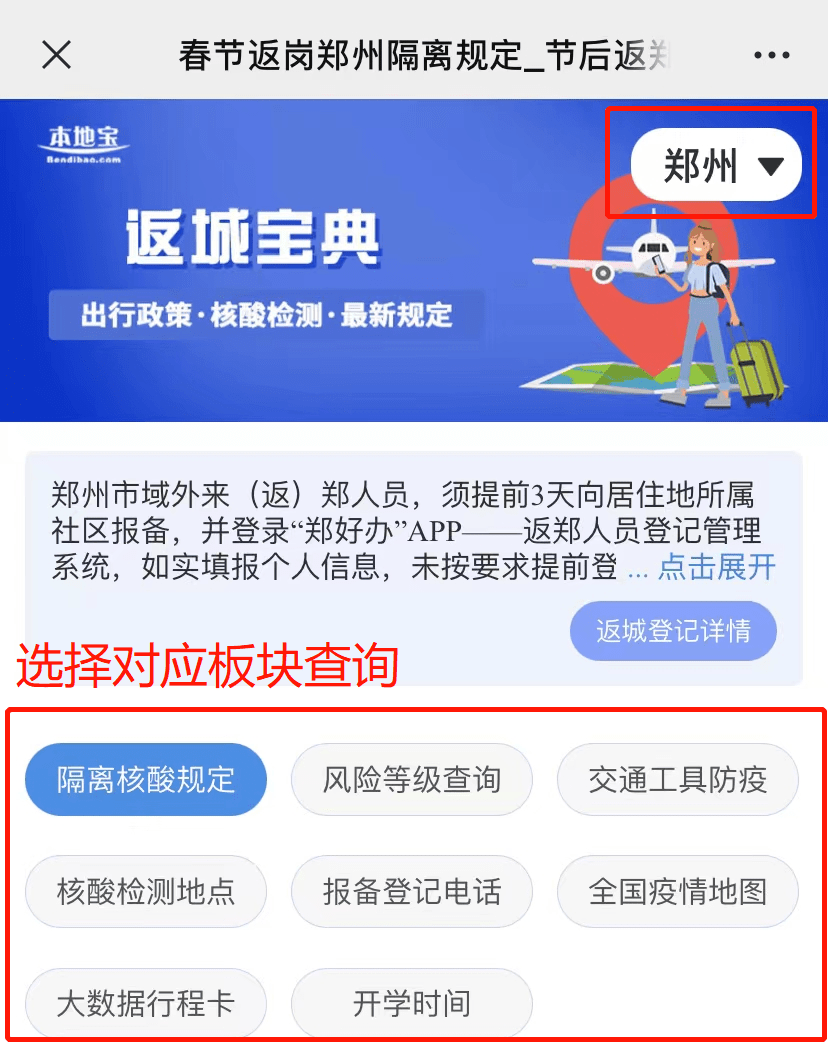Select the 风险等级查询 chip
This screenshot has width=828, height=1051.
tap(411, 779)
